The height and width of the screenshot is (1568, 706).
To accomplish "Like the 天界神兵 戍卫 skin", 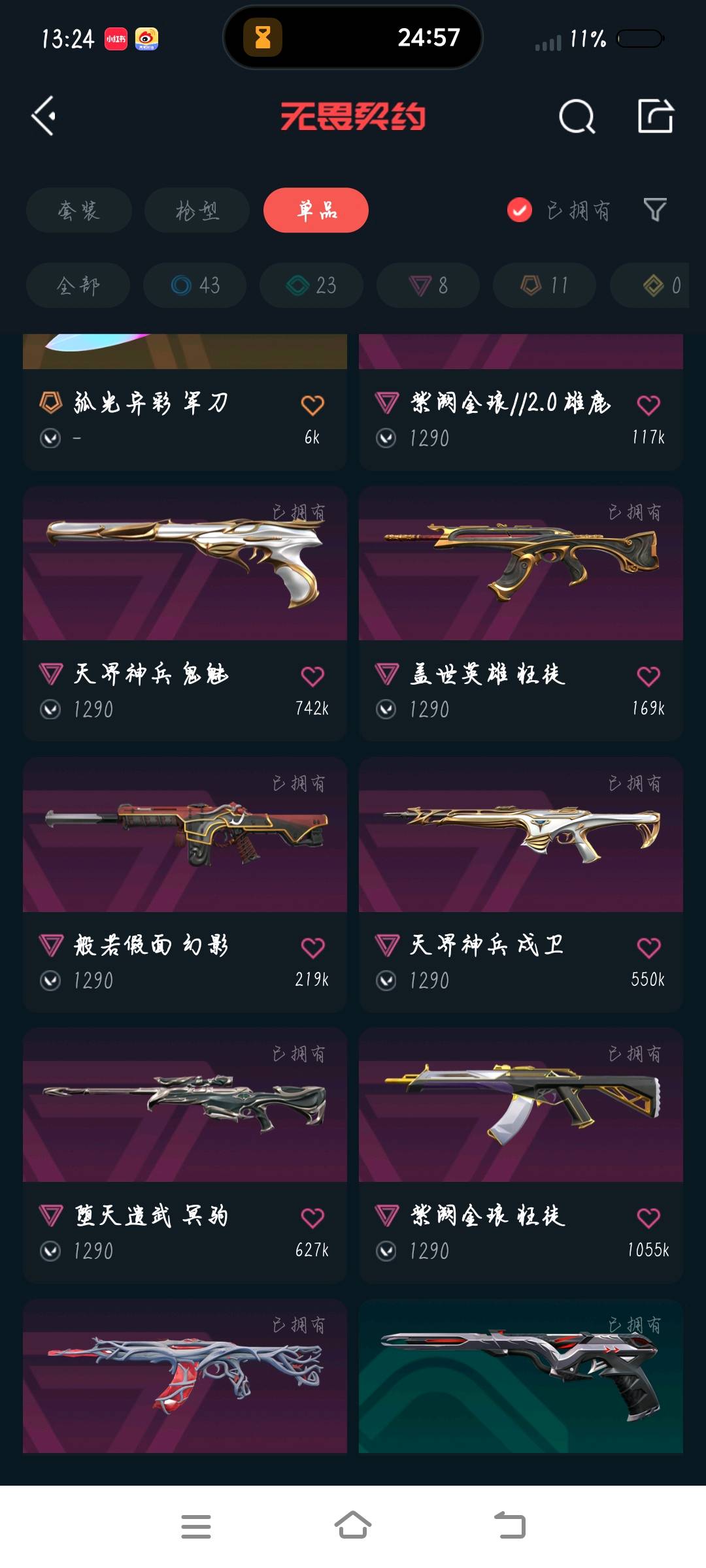I will click(x=648, y=947).
